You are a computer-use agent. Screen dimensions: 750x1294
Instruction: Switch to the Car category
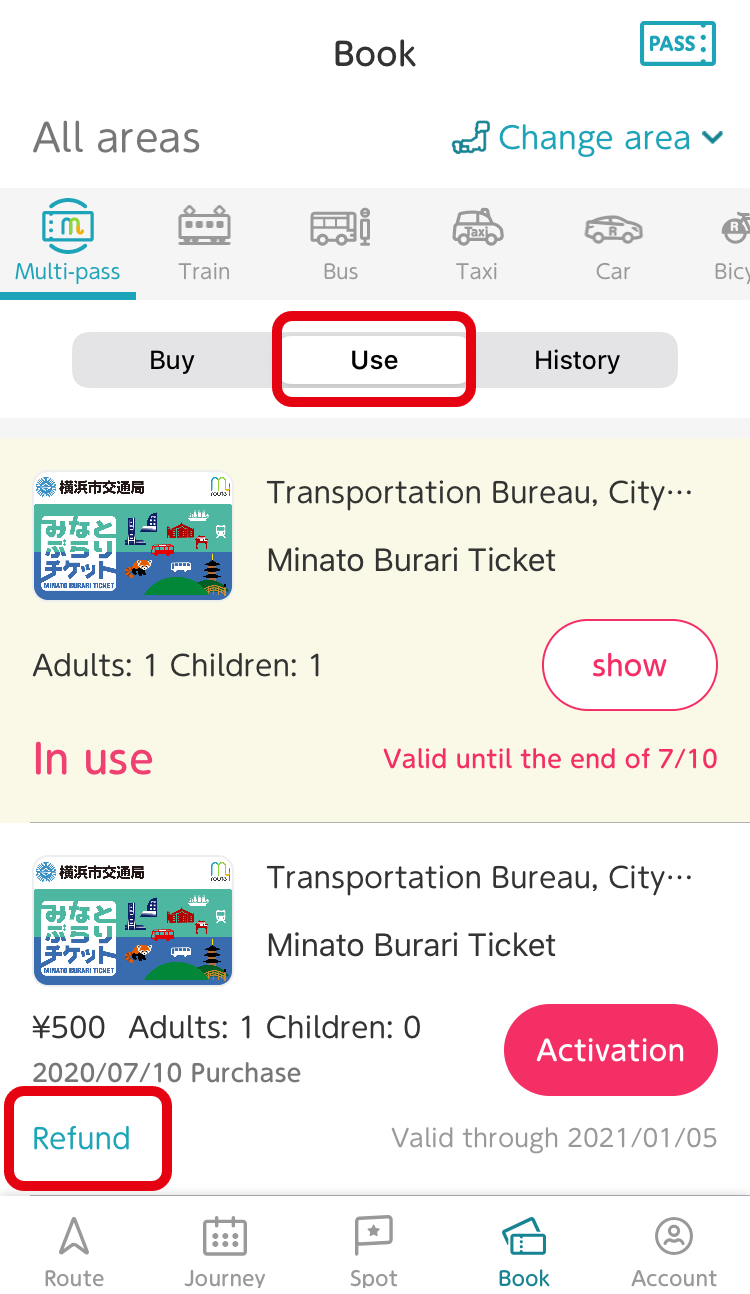pos(613,243)
